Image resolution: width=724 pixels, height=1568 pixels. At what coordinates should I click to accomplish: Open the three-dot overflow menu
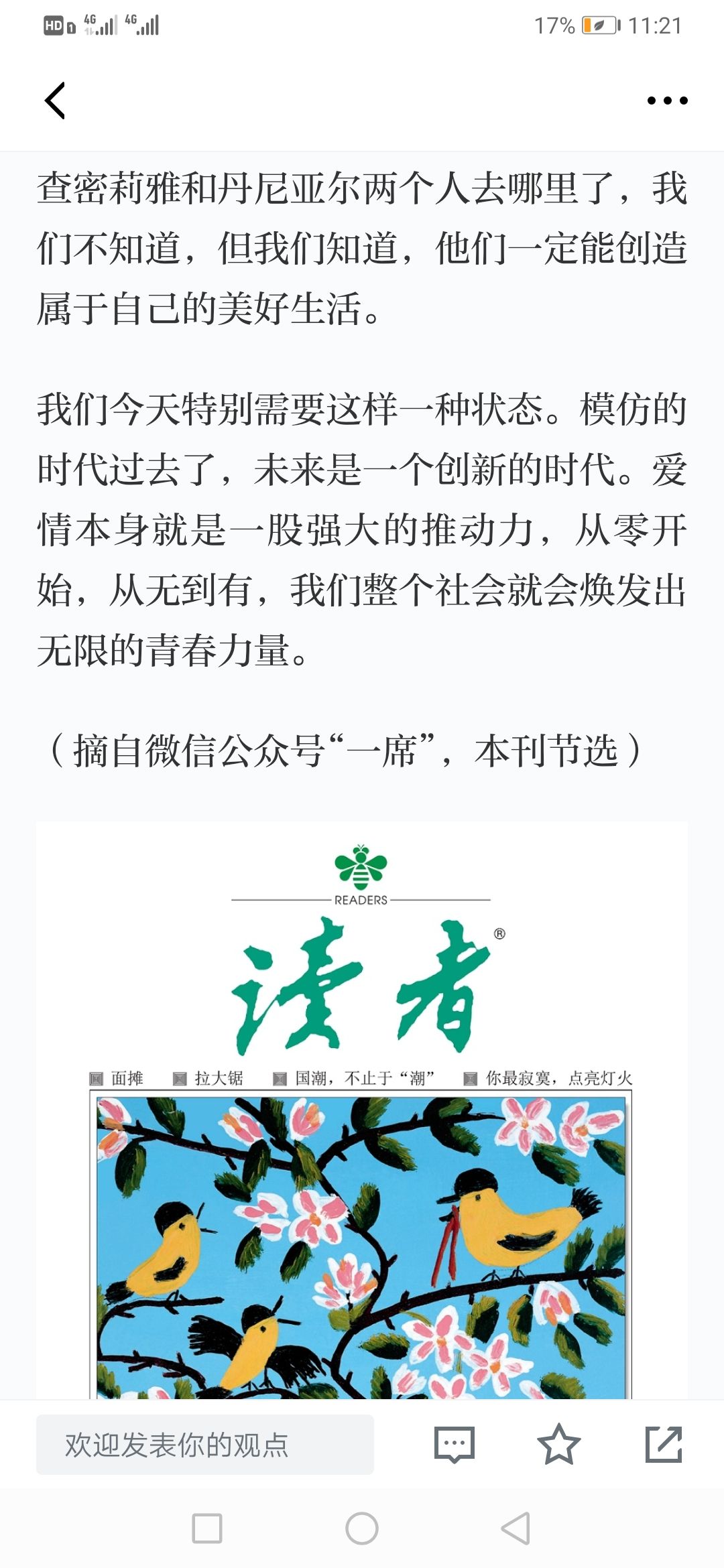click(667, 101)
